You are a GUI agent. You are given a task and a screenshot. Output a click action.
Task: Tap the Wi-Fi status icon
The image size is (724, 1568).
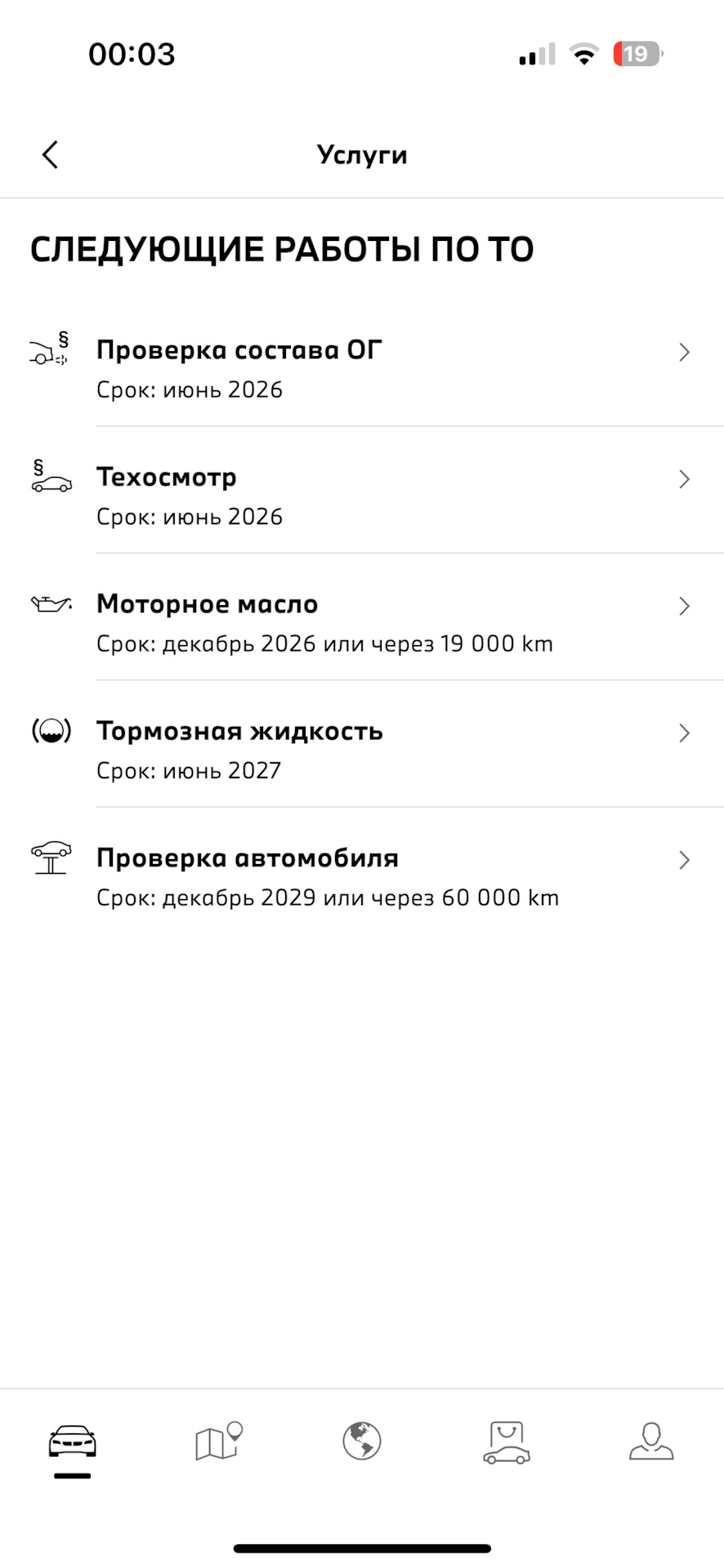pos(583,52)
